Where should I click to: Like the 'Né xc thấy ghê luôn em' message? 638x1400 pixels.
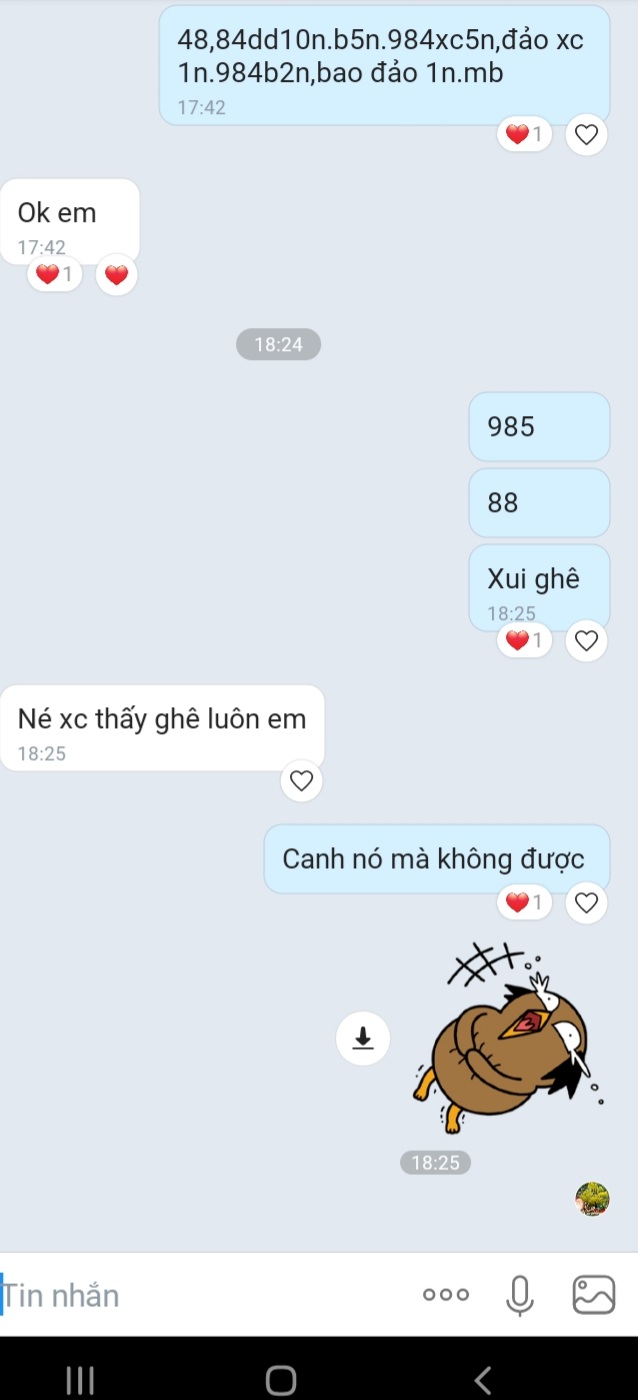click(301, 781)
